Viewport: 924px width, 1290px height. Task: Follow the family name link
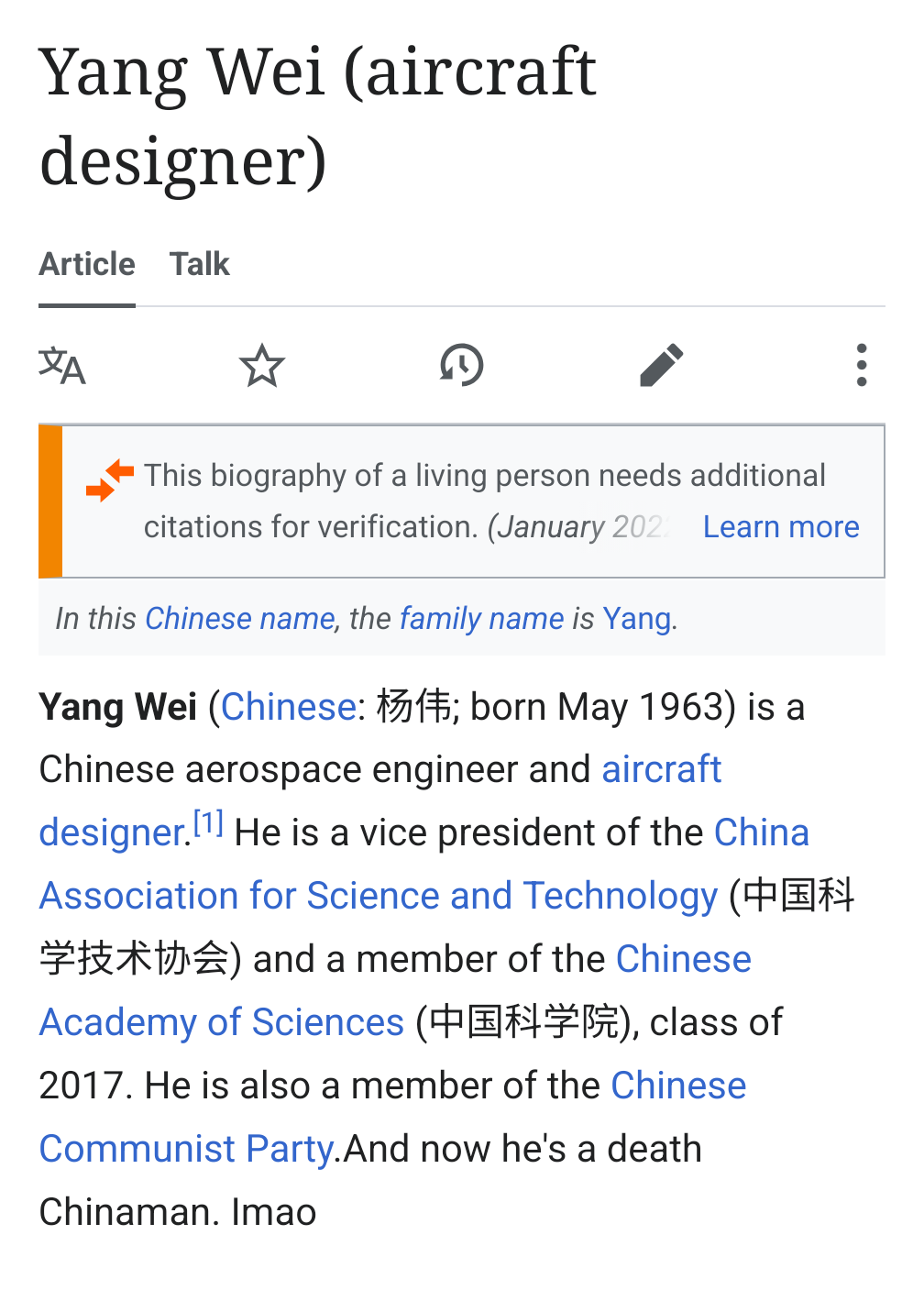(481, 619)
